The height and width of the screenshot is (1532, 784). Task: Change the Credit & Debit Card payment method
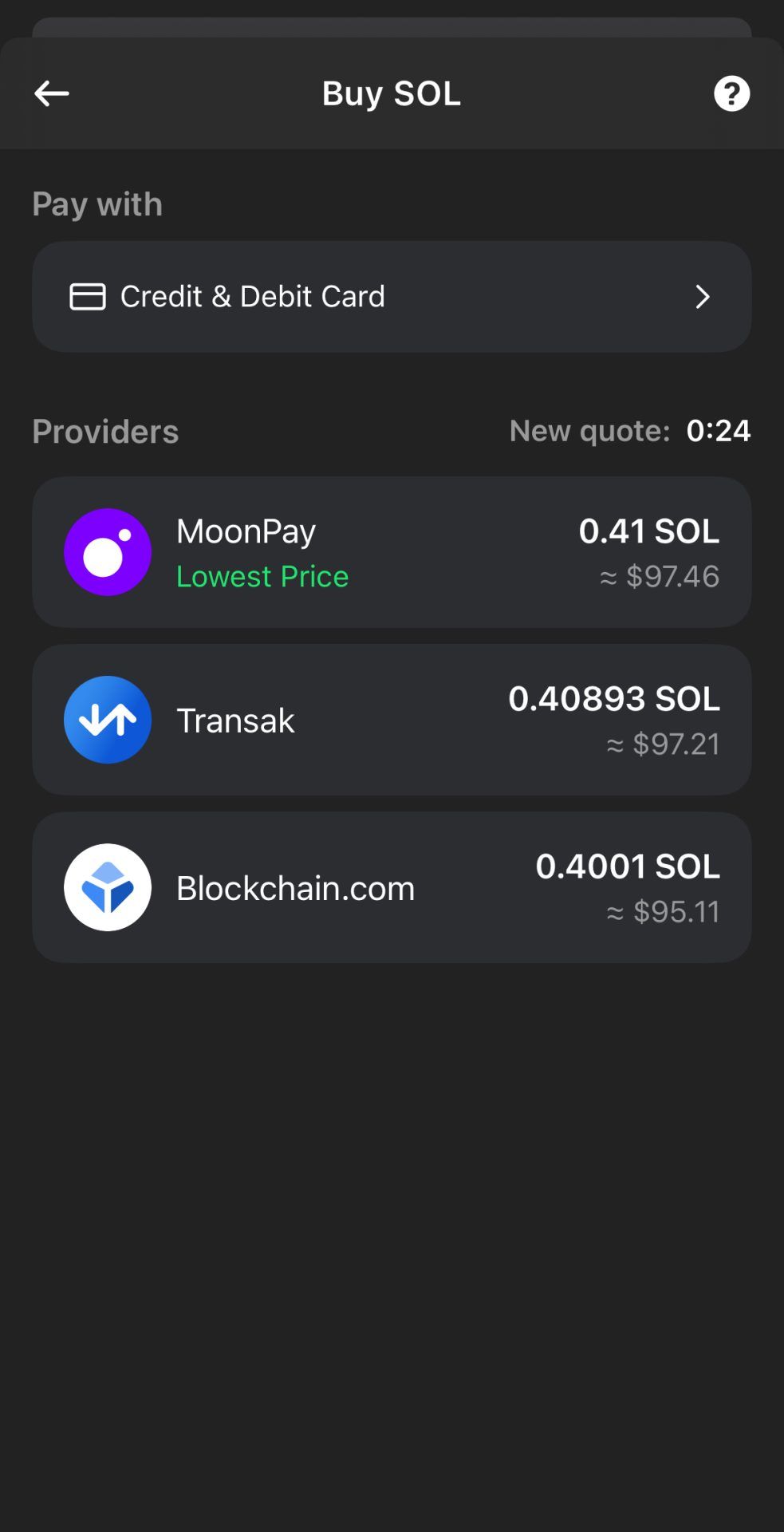click(x=392, y=297)
